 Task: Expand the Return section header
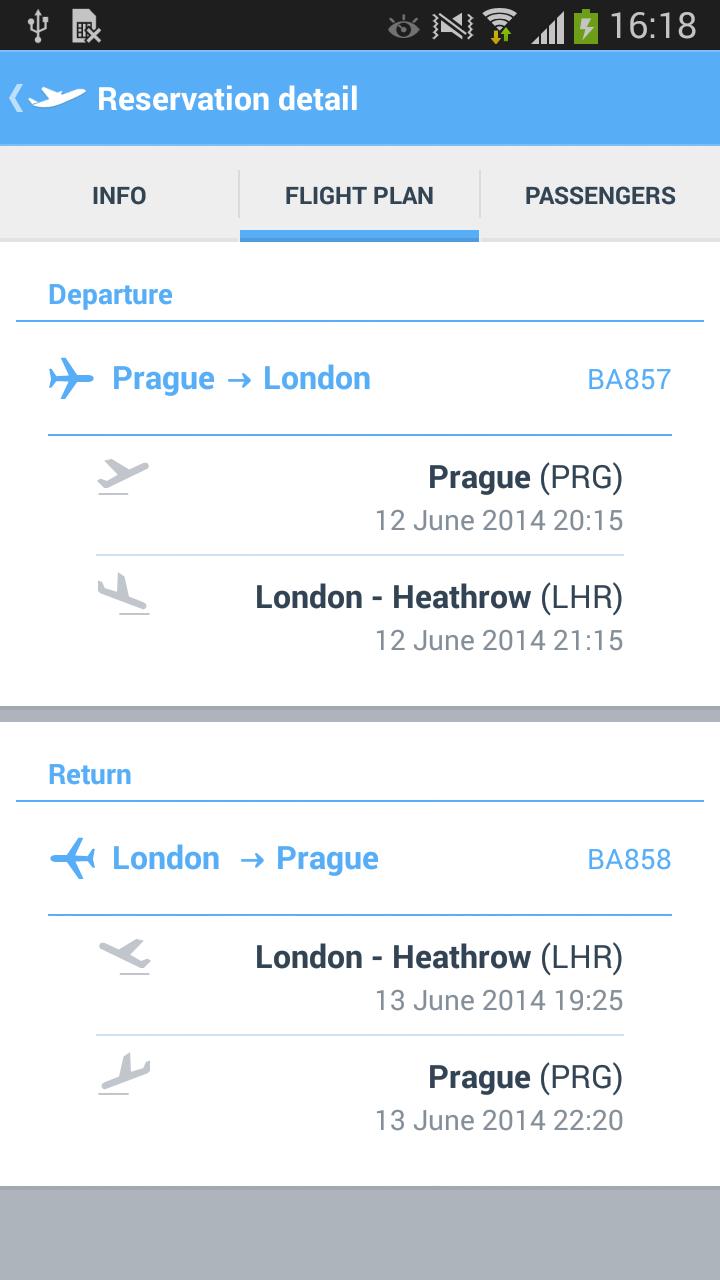coord(89,774)
